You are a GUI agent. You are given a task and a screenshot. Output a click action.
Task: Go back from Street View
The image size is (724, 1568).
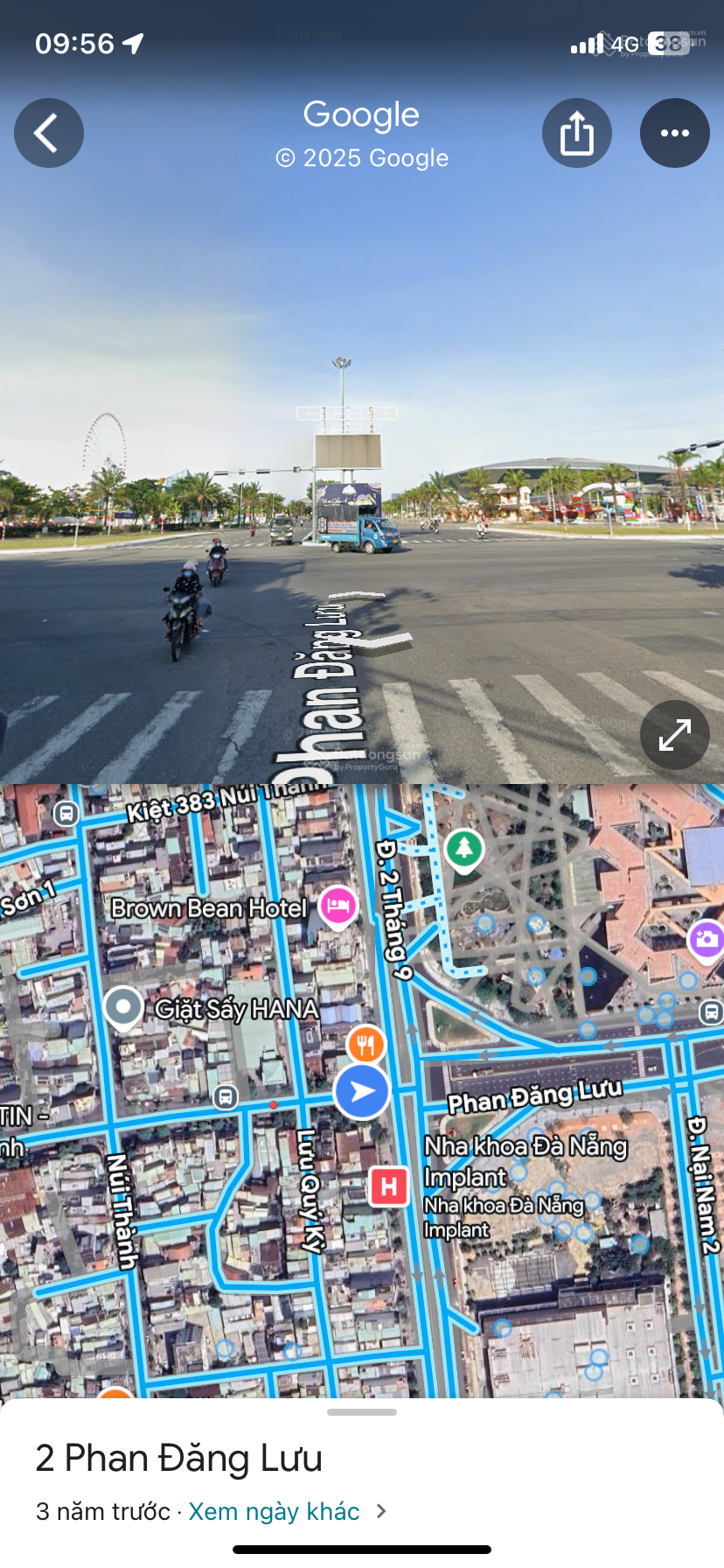[x=49, y=133]
